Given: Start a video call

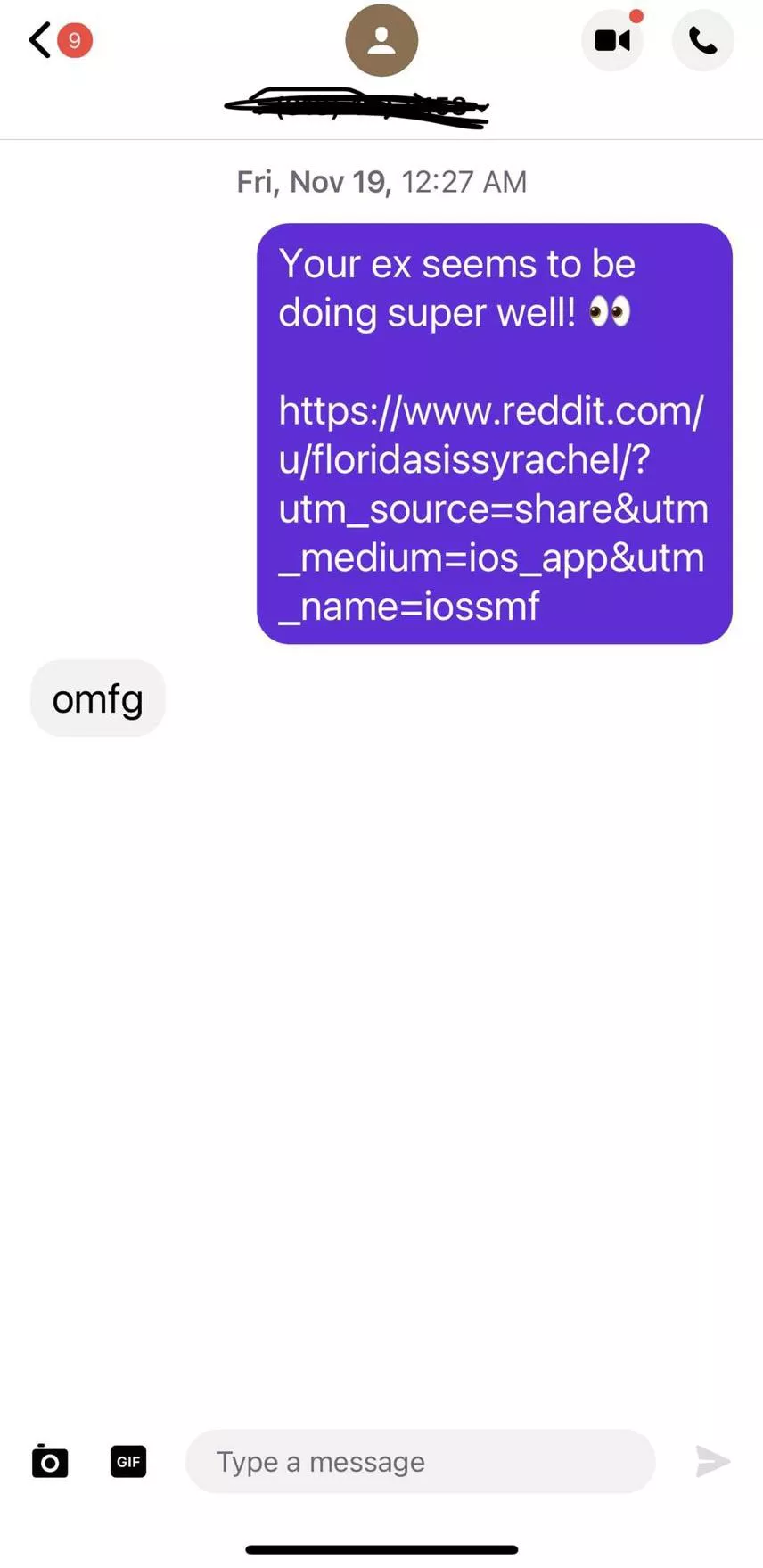Looking at the screenshot, I should pos(612,40).
